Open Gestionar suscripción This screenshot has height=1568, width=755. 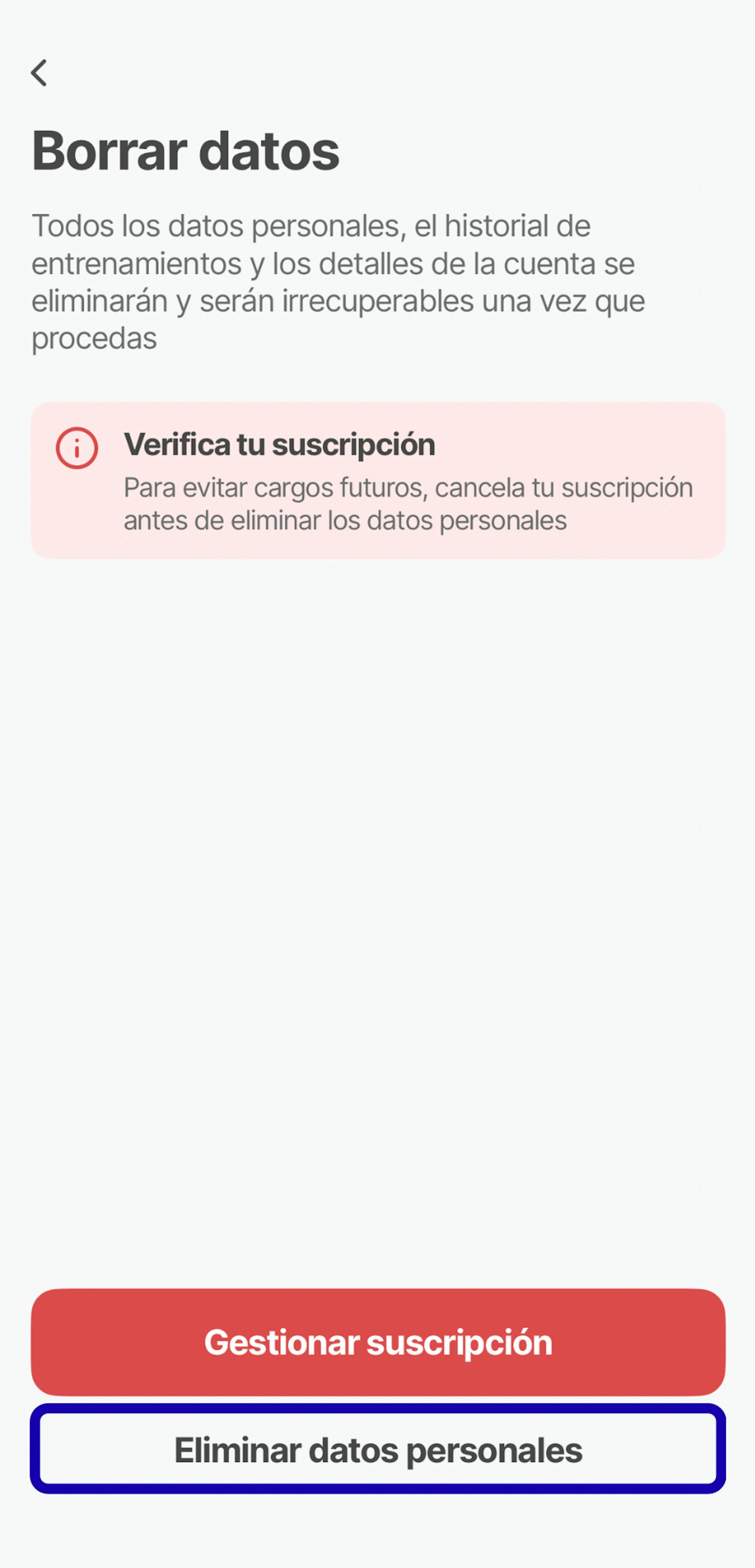click(378, 1342)
